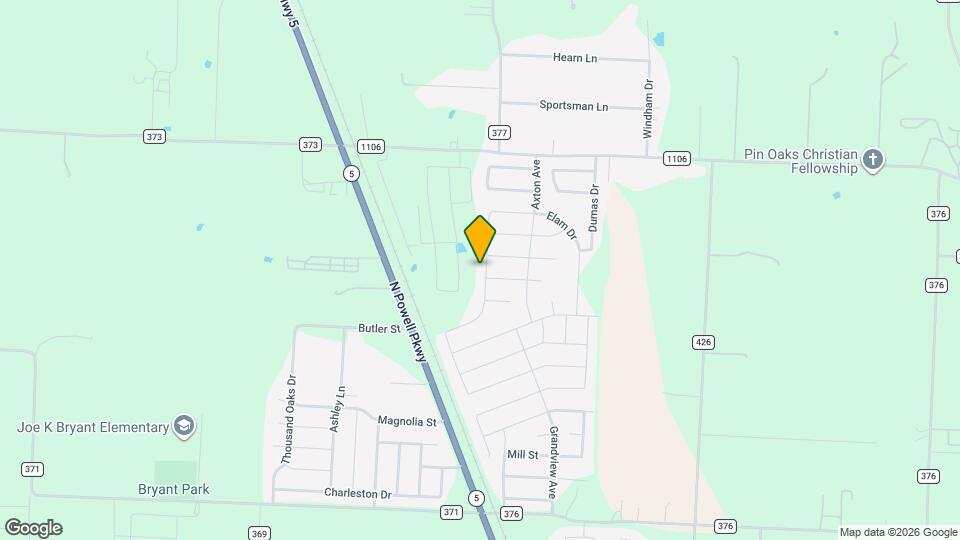This screenshot has width=960, height=540.
Task: Open the Pin Oaks Christian Fellowship place pin
Action: point(873,160)
